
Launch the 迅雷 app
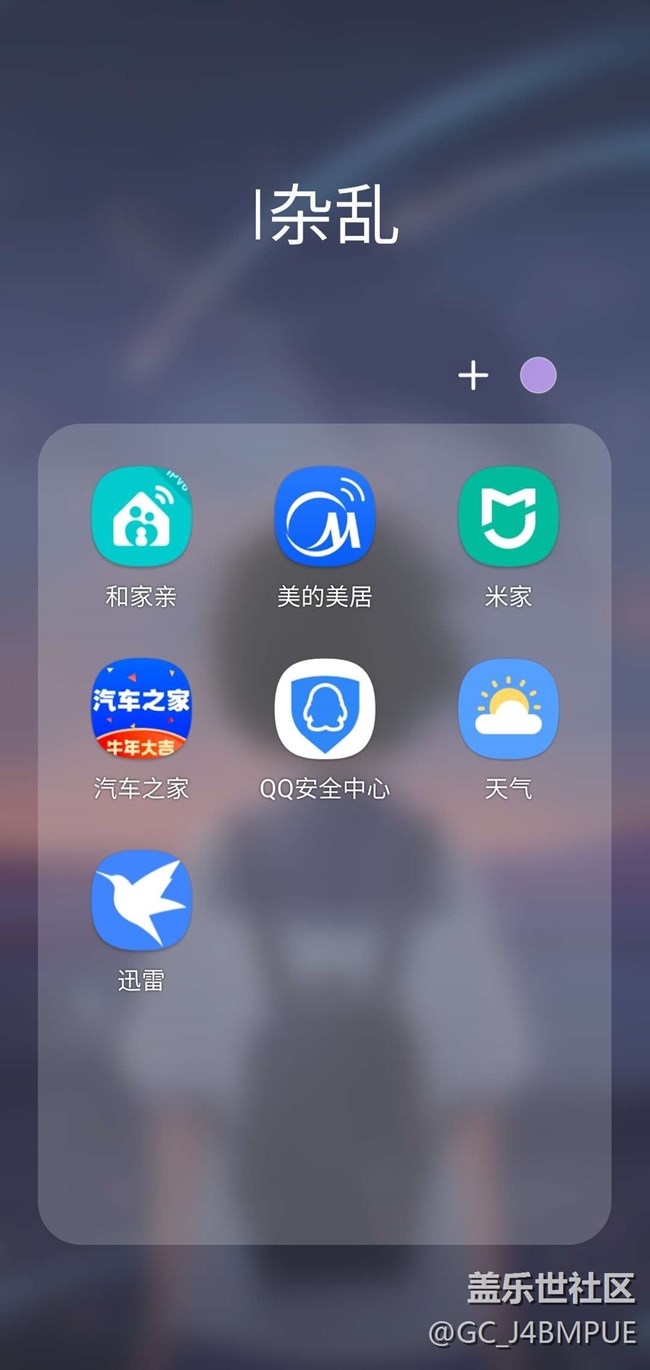click(141, 900)
